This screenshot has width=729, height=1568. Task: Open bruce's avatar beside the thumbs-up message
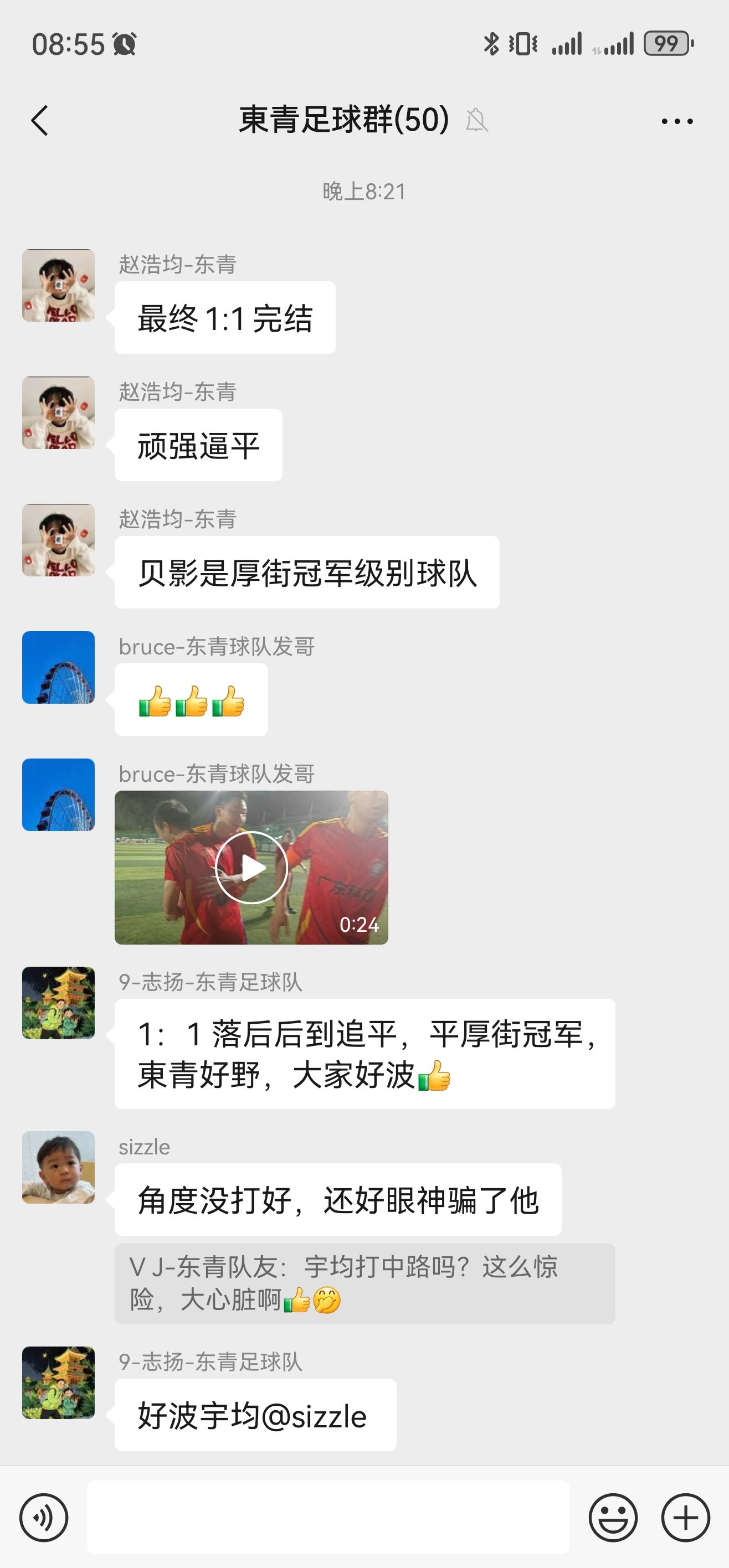[x=59, y=667]
